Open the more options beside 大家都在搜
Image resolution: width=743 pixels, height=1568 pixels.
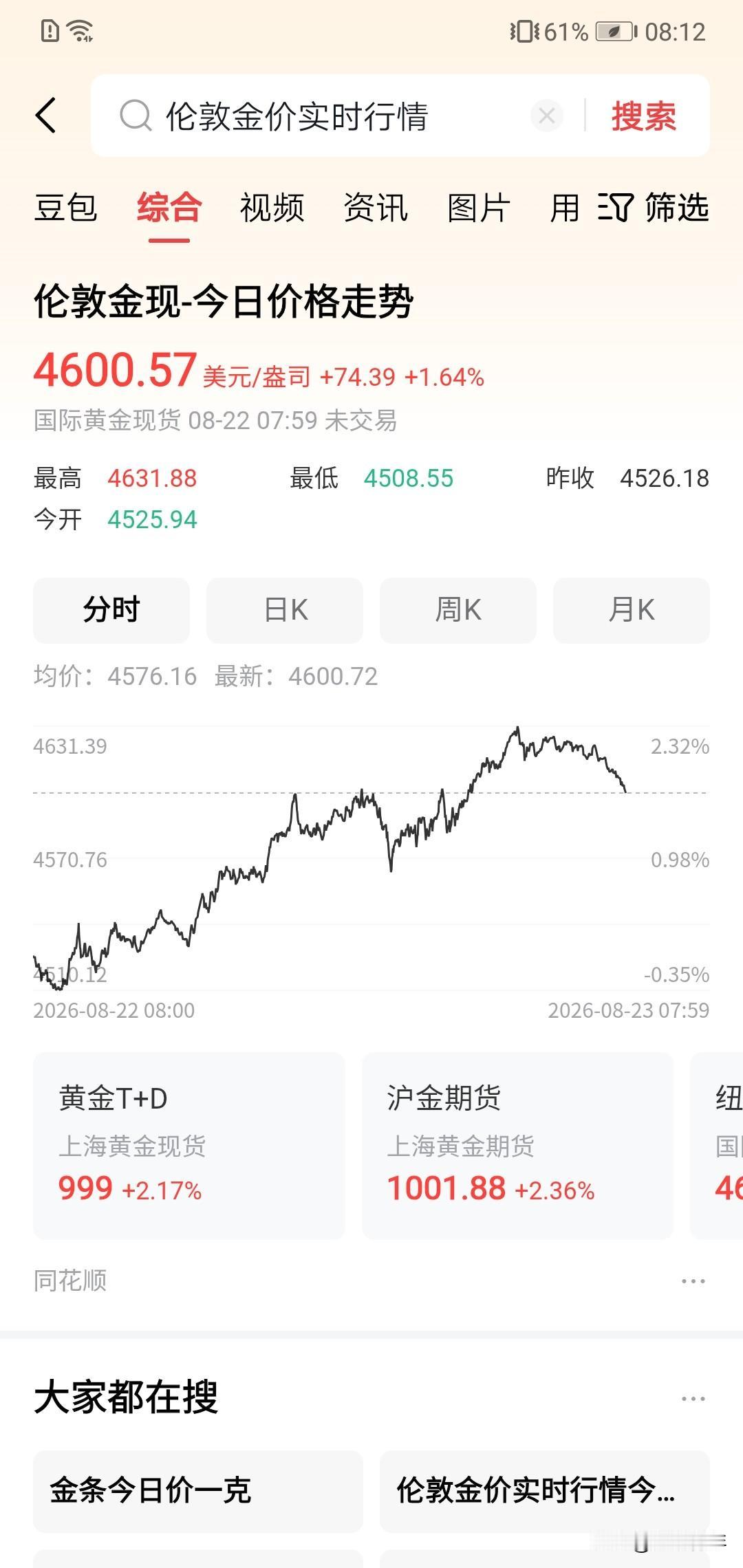(x=693, y=1399)
